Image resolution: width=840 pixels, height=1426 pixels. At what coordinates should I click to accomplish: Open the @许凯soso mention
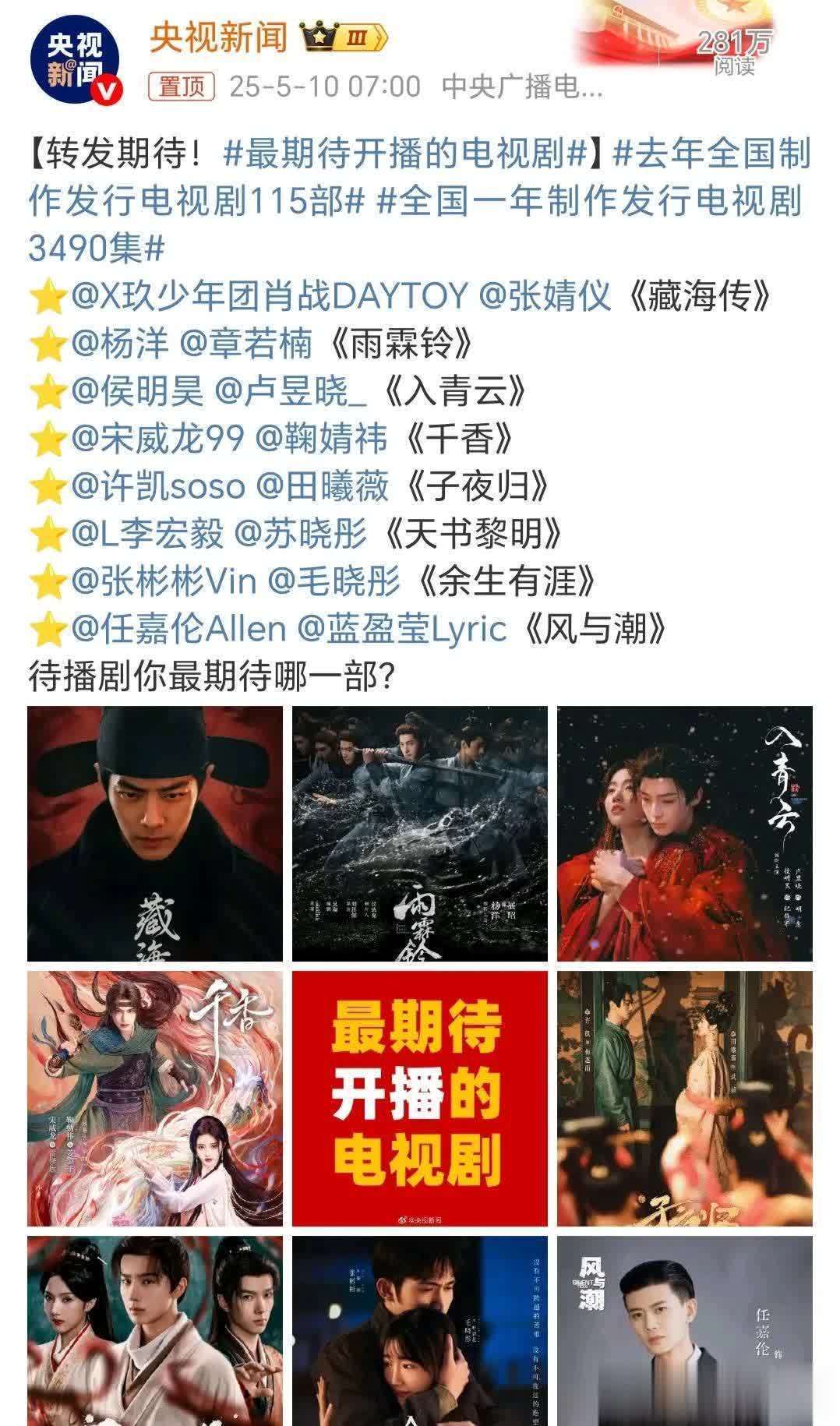coord(157,487)
